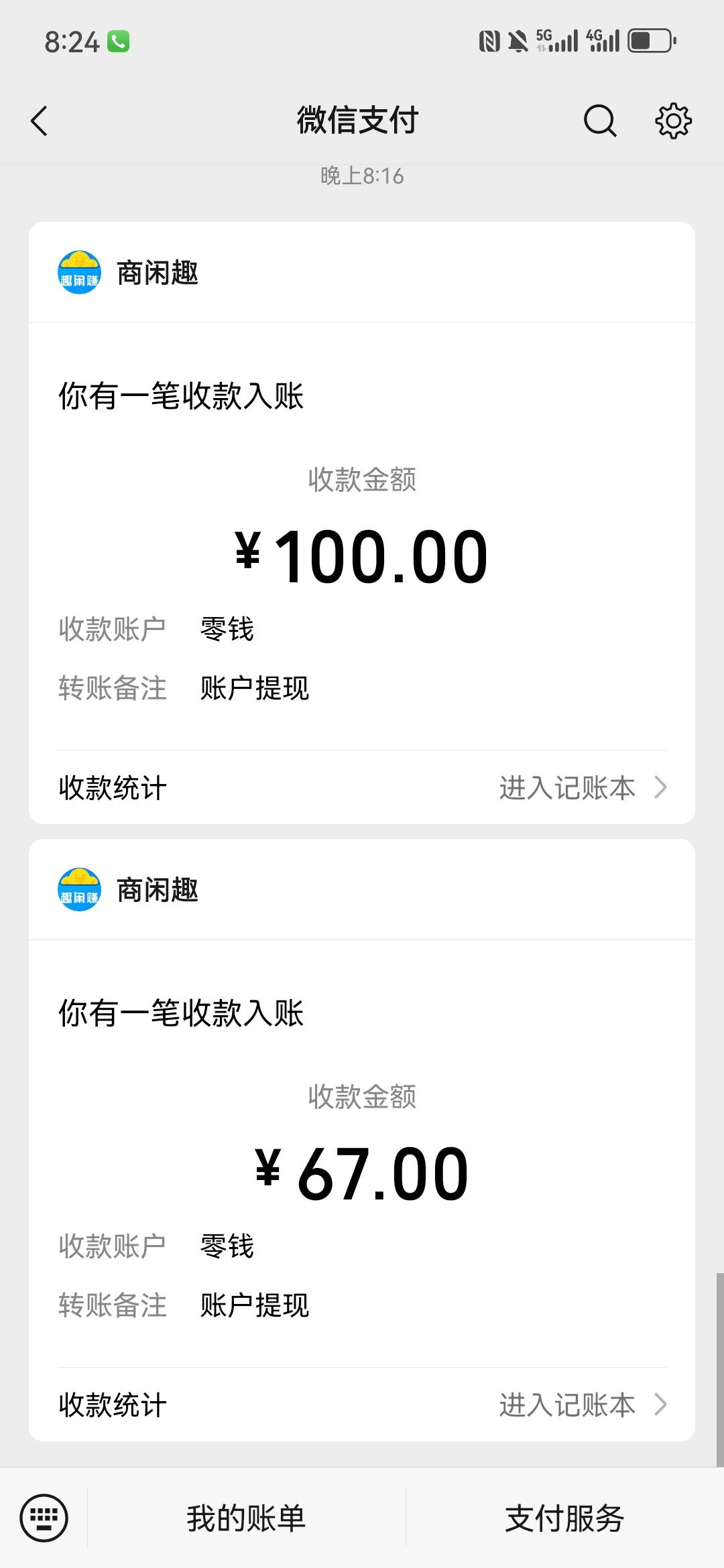Open the 我的账单 menu
This screenshot has width=724, height=1568.
click(x=246, y=1518)
